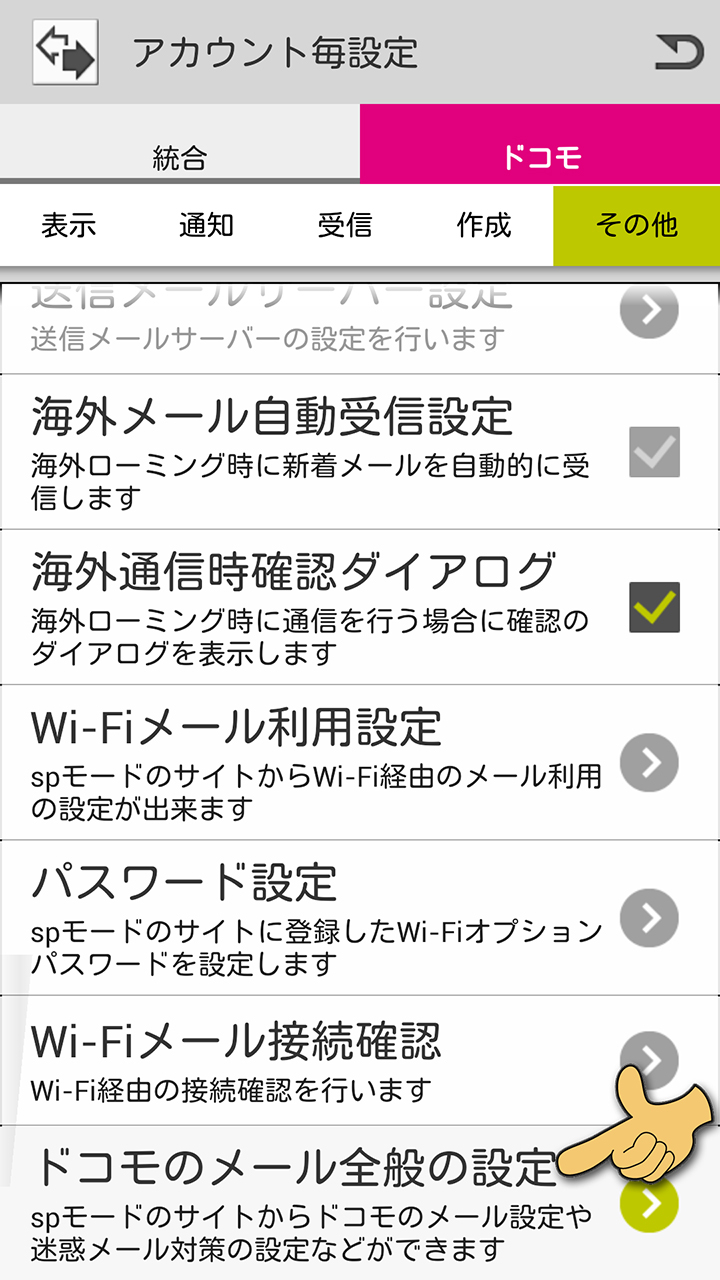Viewport: 720px width, 1280px height.
Task: Go back using the return arrow icon
Action: pos(678,52)
